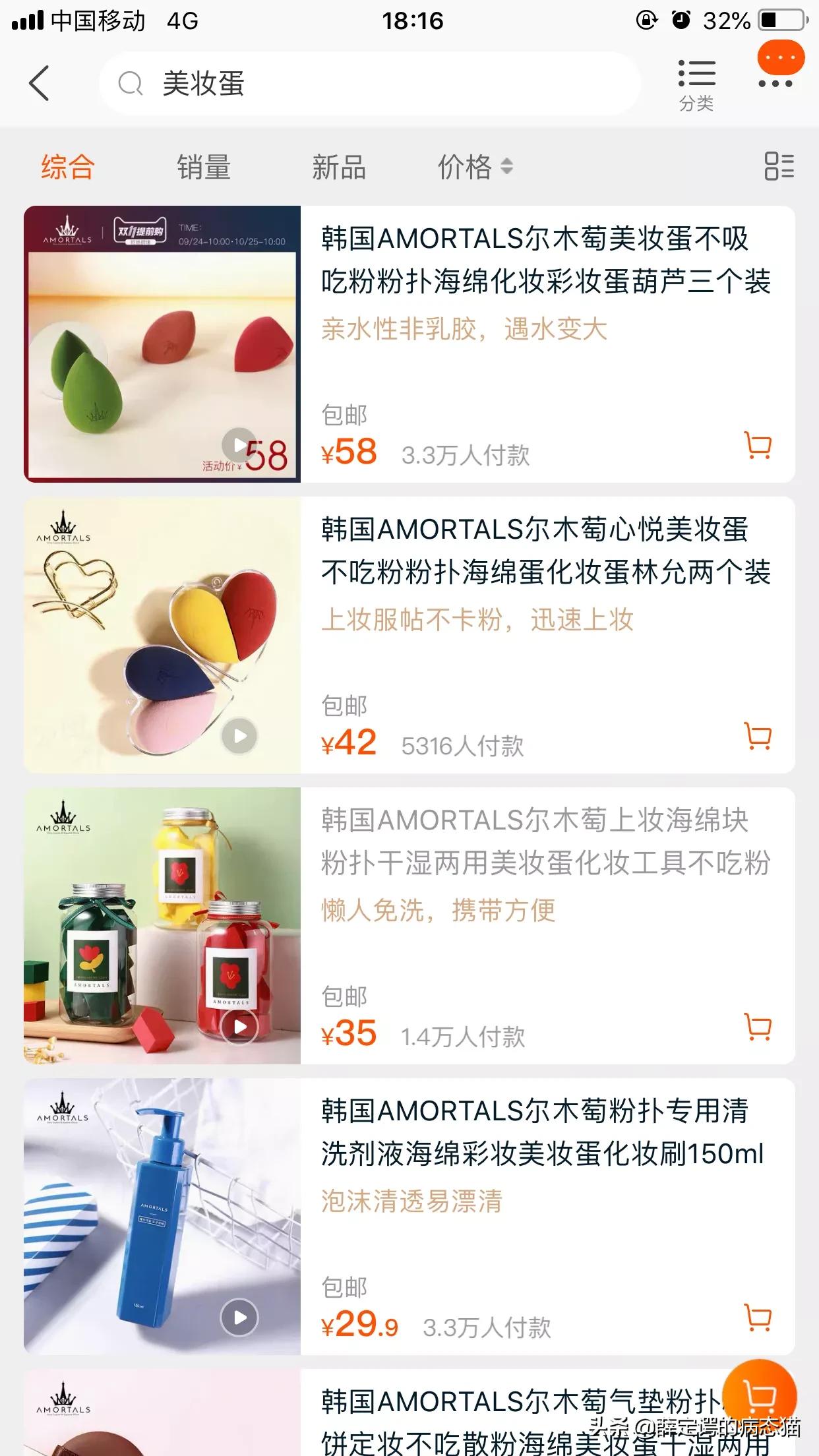Switch to the 综合 sort tab
This screenshot has width=819, height=1456.
click(67, 167)
